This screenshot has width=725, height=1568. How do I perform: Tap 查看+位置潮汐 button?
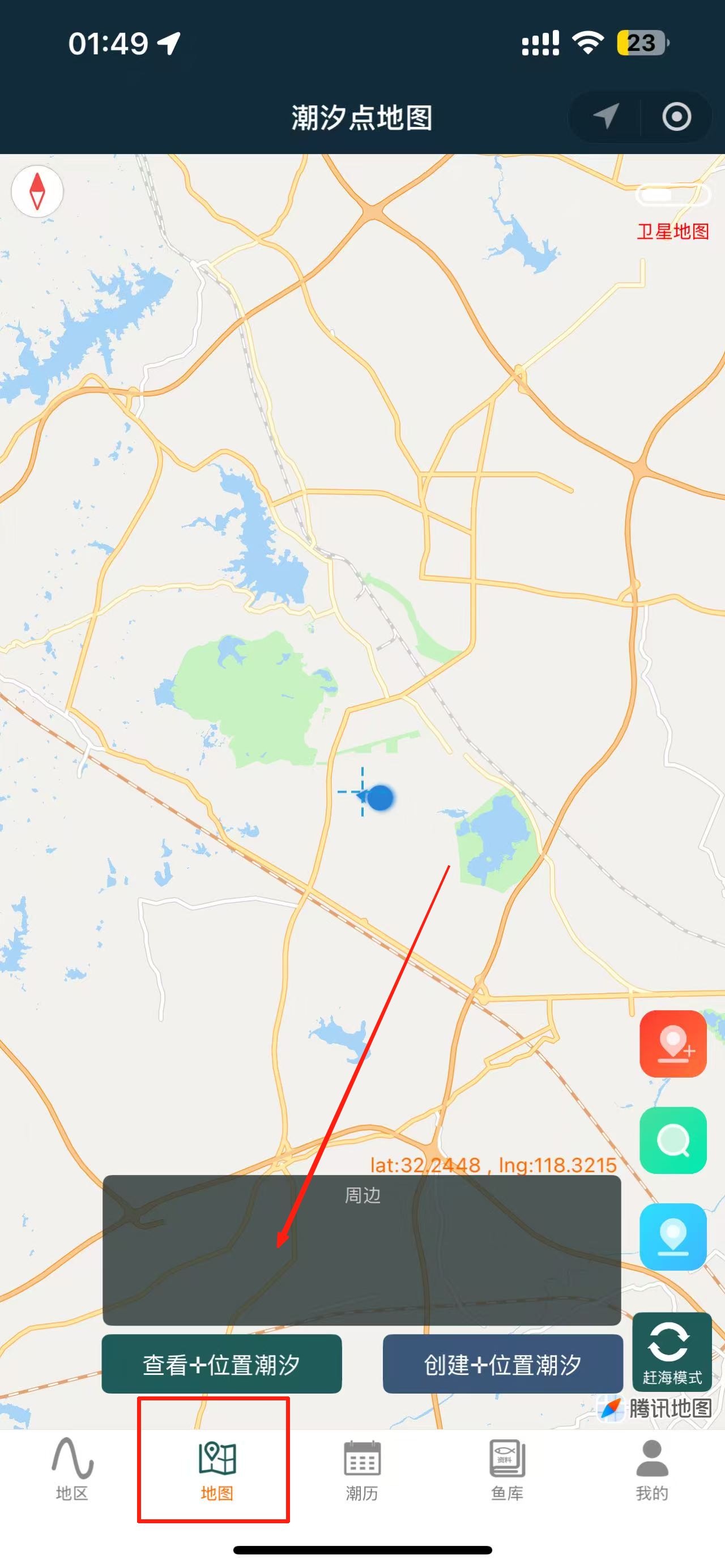coord(221,1364)
